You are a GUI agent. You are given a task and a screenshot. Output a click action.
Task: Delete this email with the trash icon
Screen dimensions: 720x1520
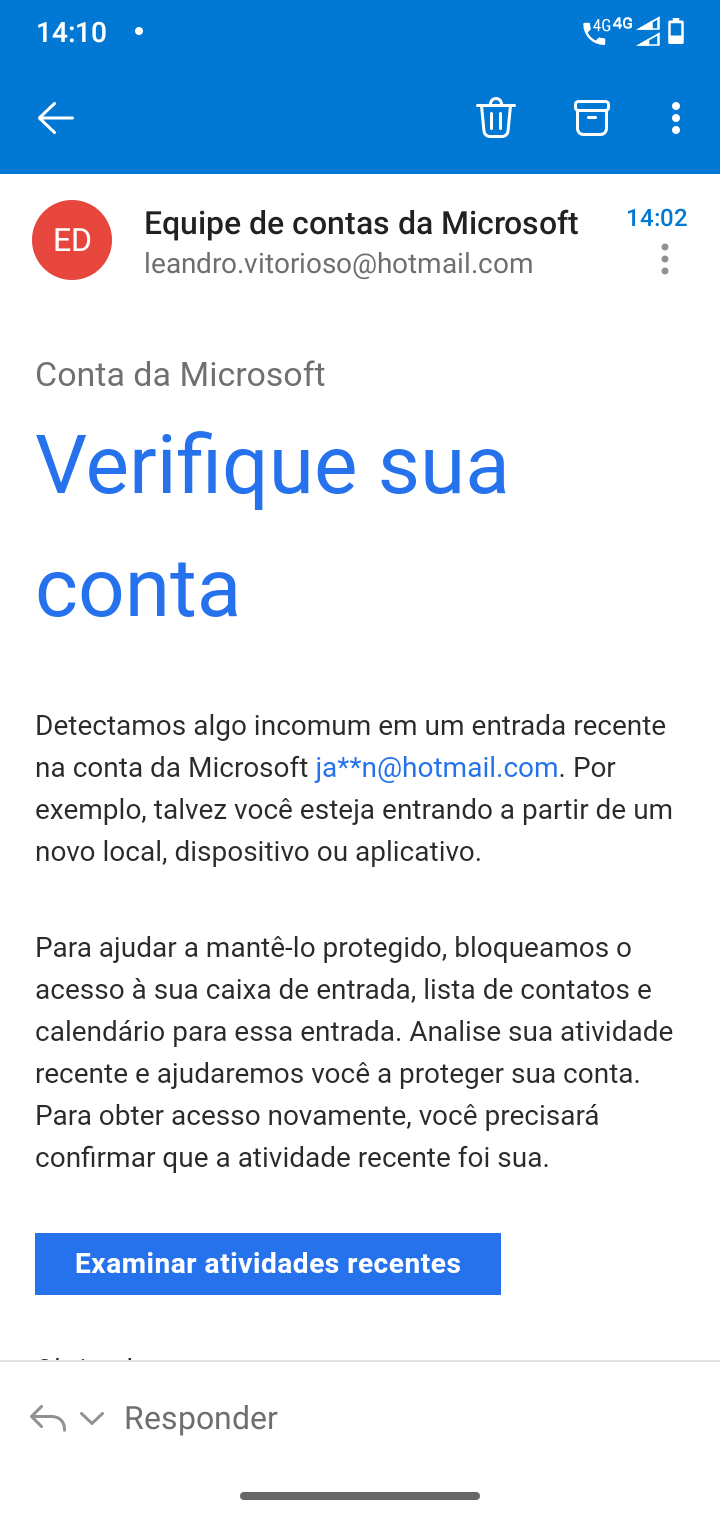[495, 118]
